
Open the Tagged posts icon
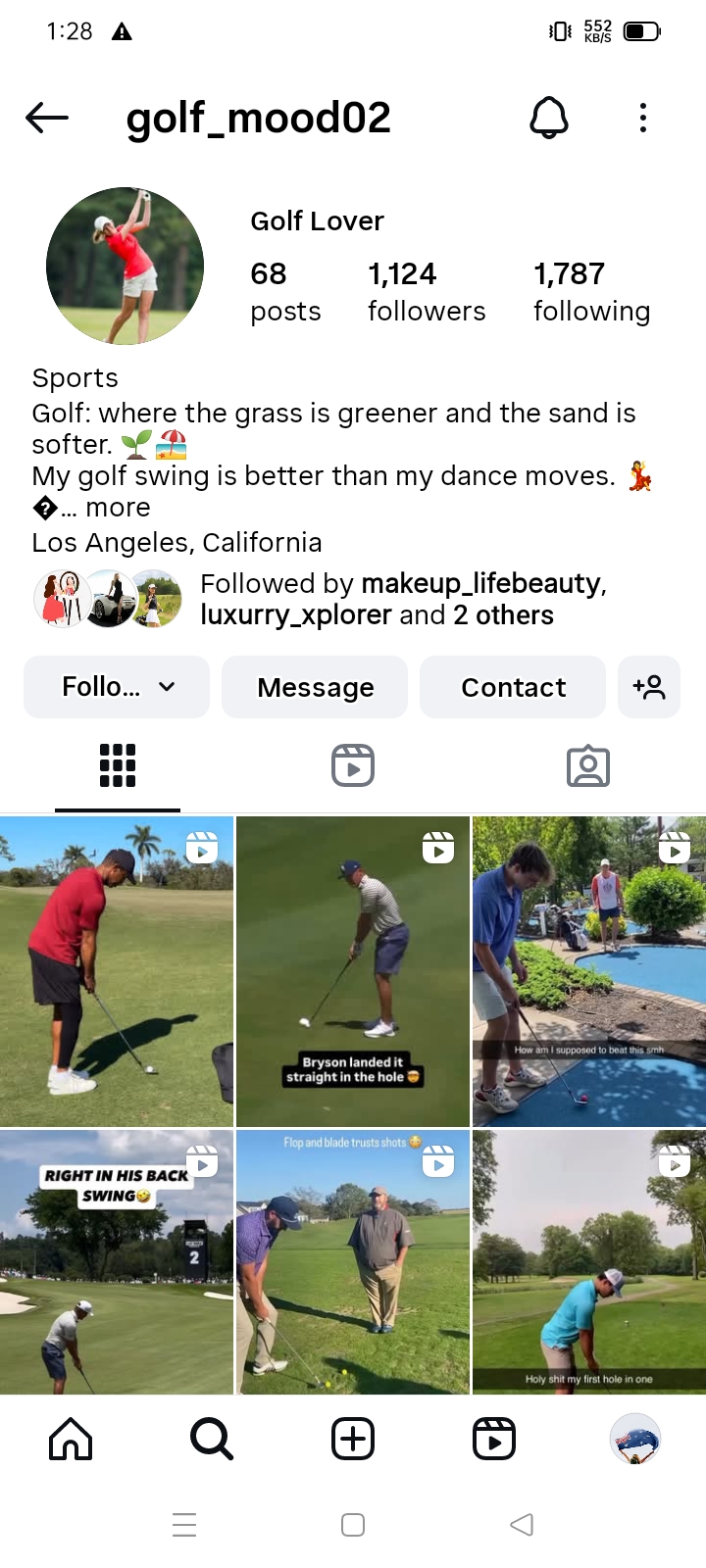pos(588,765)
